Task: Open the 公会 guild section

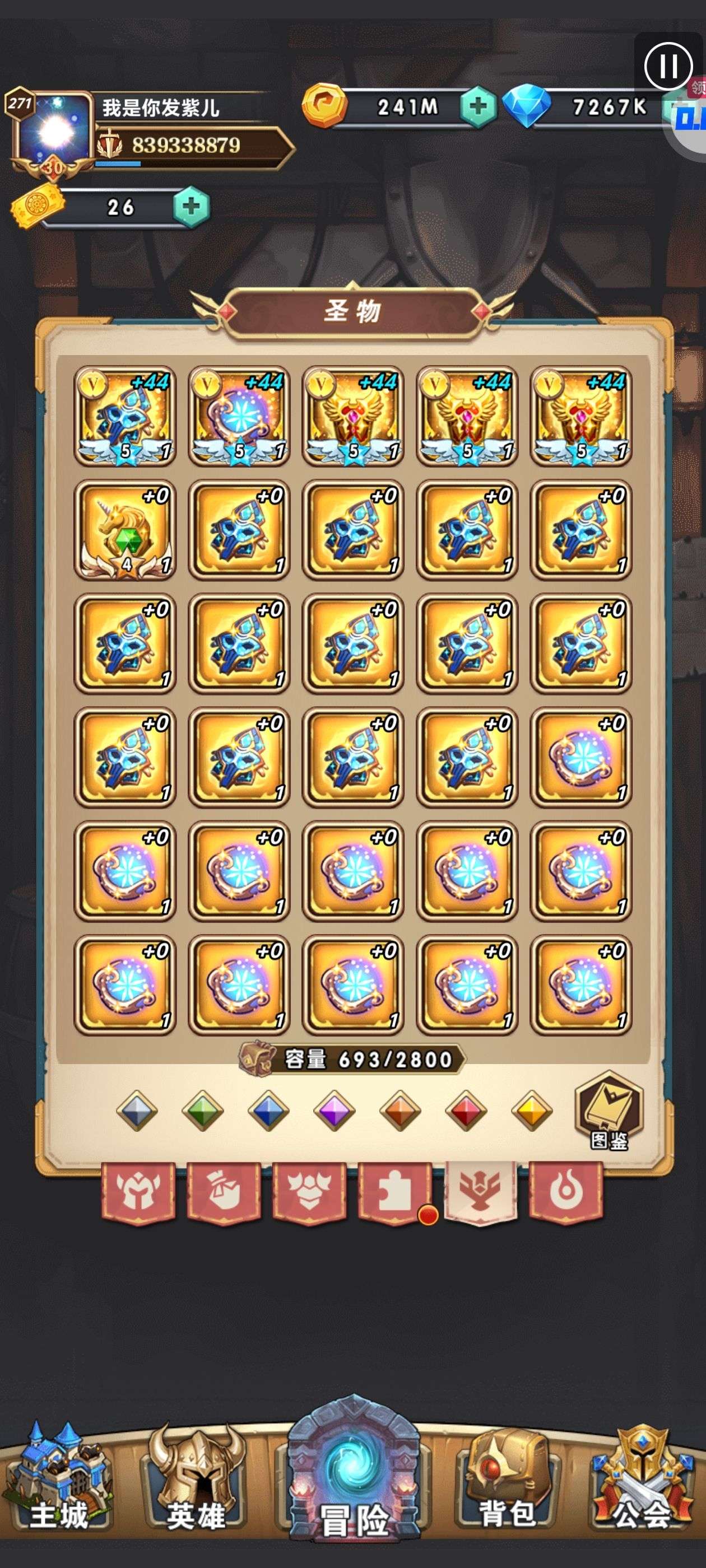Action: point(642,1485)
